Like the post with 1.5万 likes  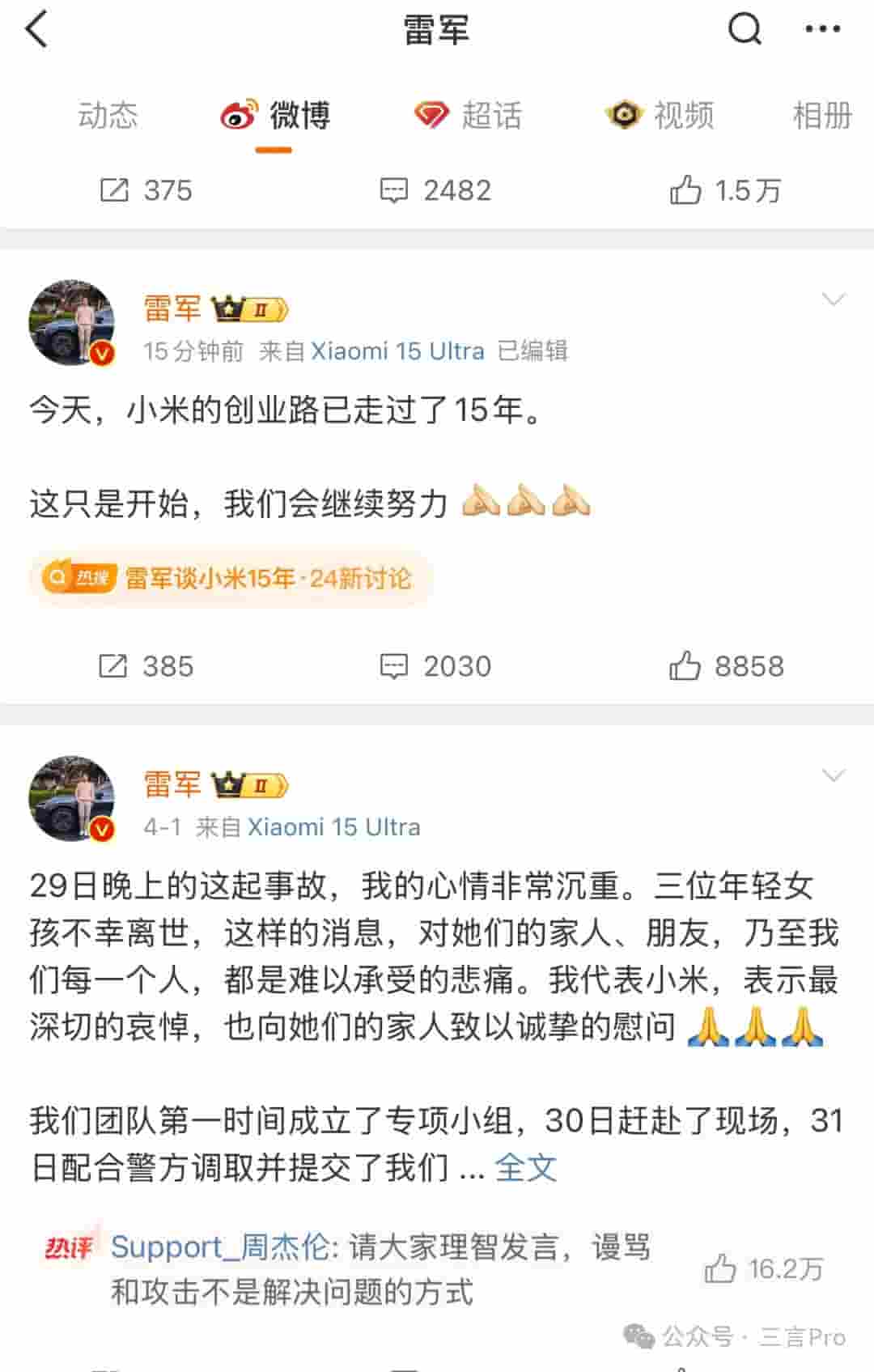click(x=724, y=191)
